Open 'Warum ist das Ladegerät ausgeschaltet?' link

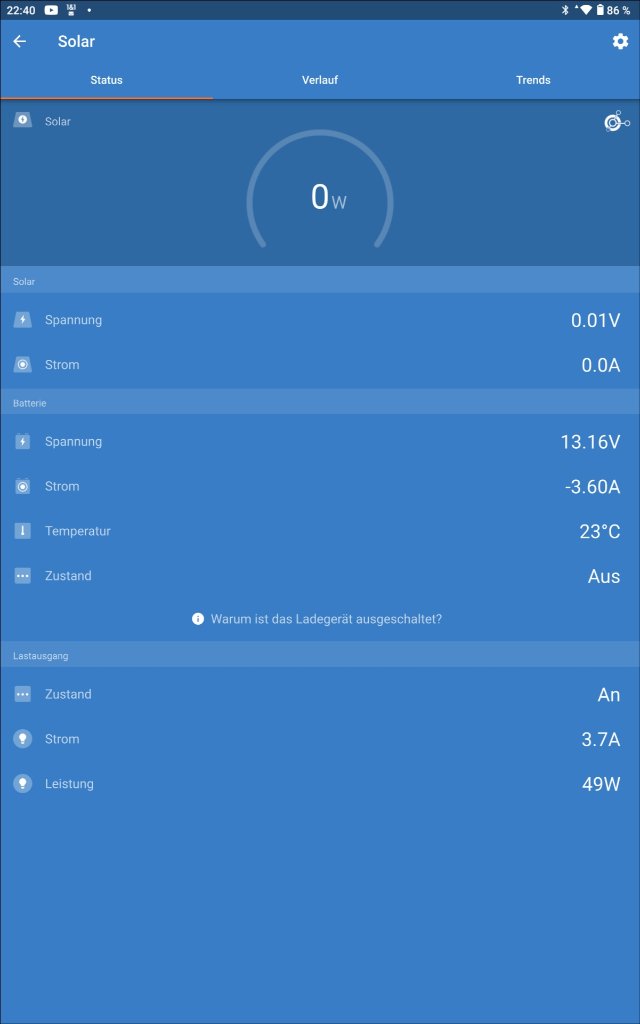(318, 619)
